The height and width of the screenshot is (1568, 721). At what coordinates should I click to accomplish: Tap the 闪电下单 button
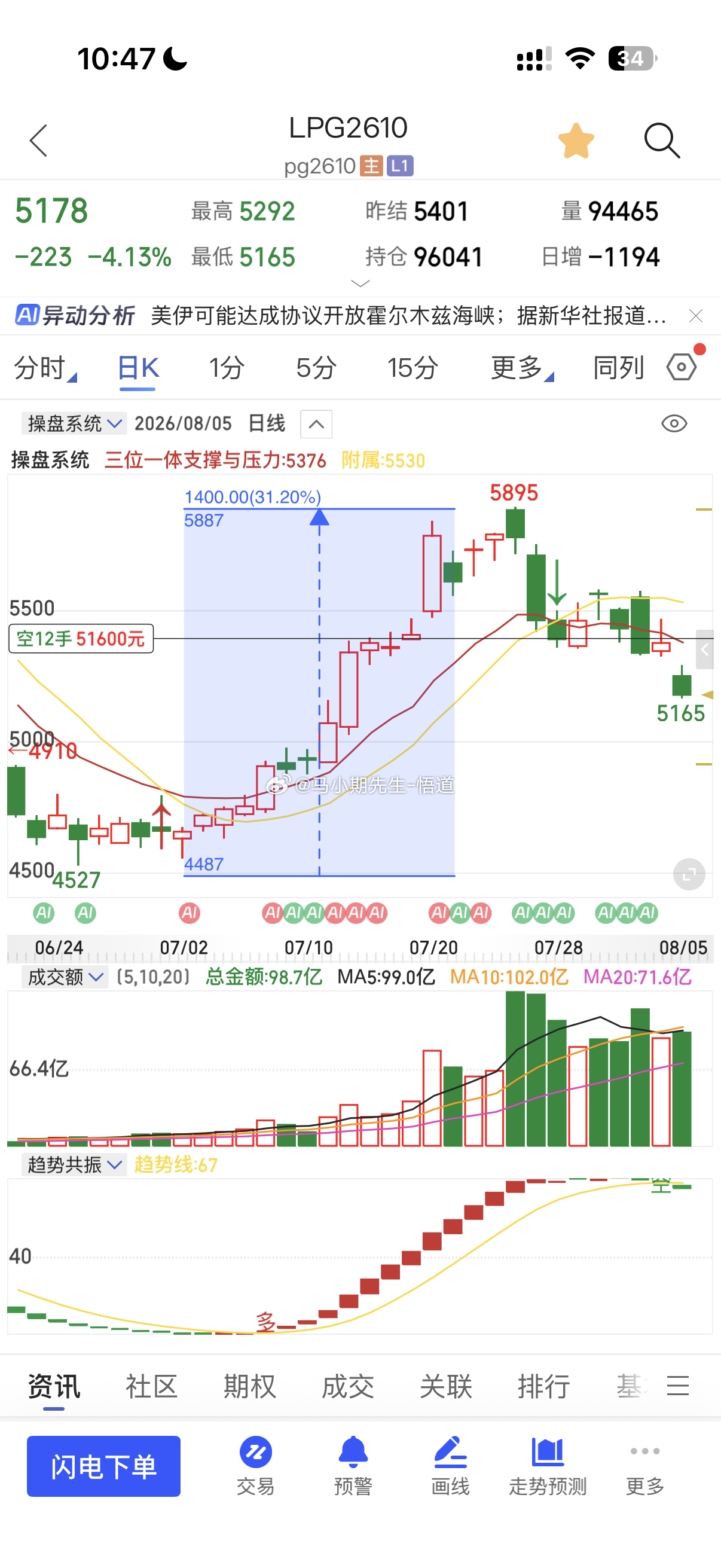pyautogui.click(x=103, y=1466)
